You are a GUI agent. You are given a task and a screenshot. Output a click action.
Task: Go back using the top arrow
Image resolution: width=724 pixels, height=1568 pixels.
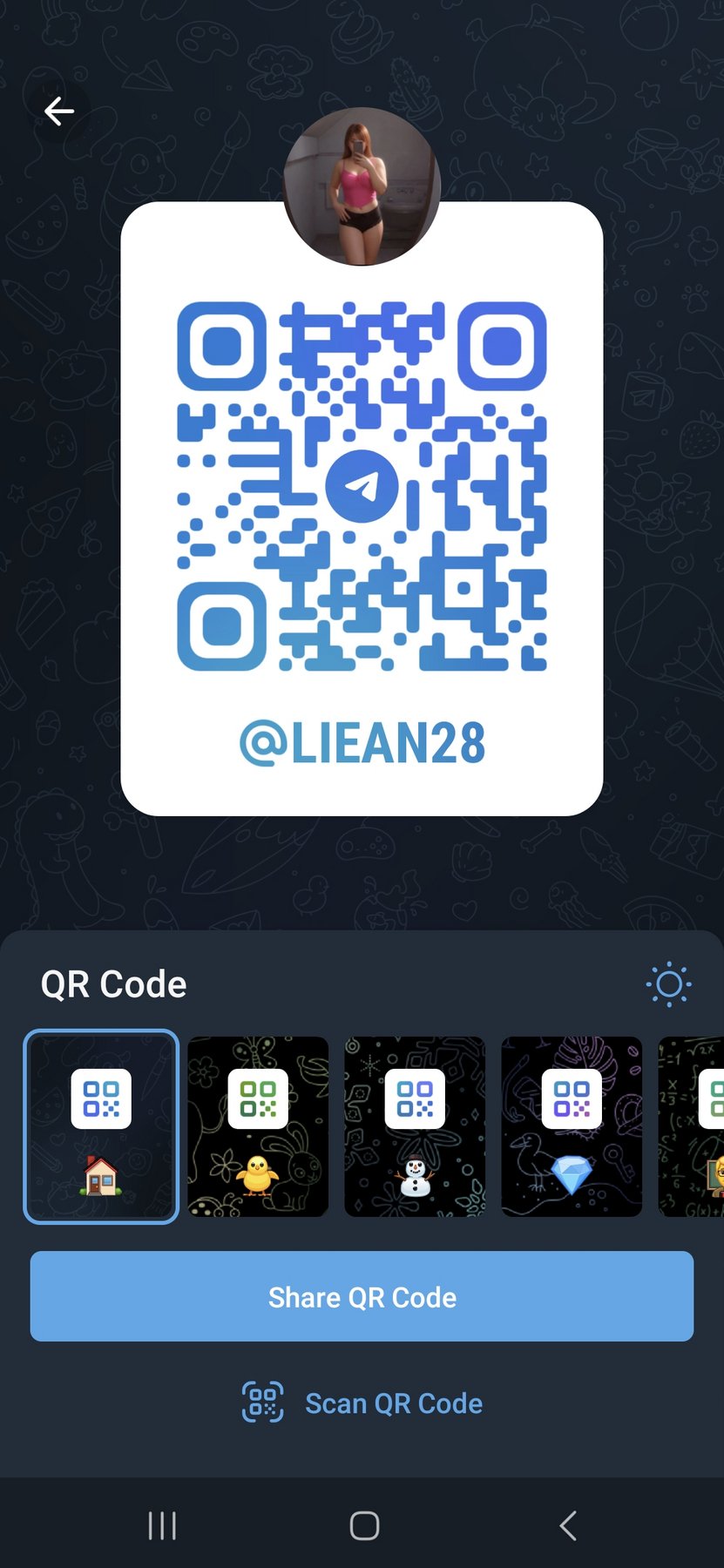(x=59, y=112)
